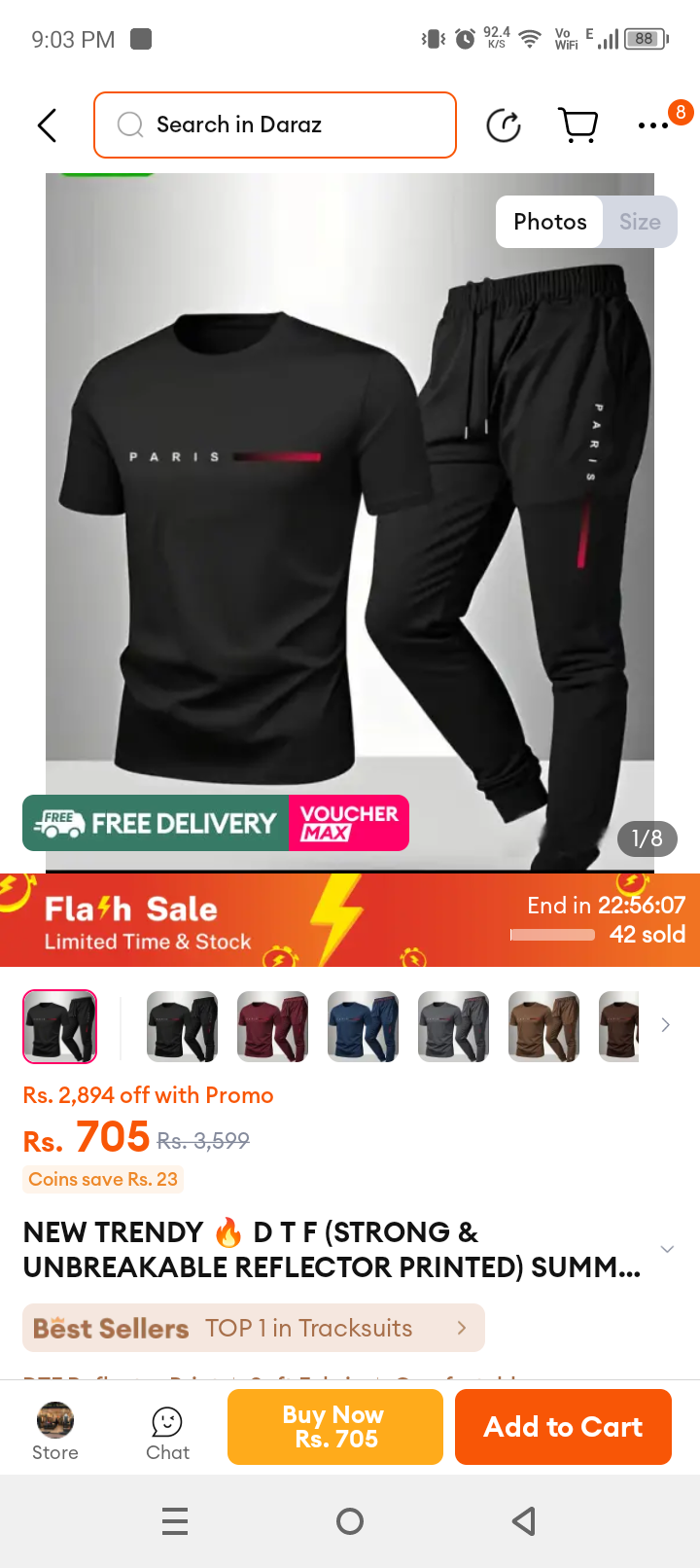Expand the full product title
The width and height of the screenshot is (700, 1568).
(667, 1249)
